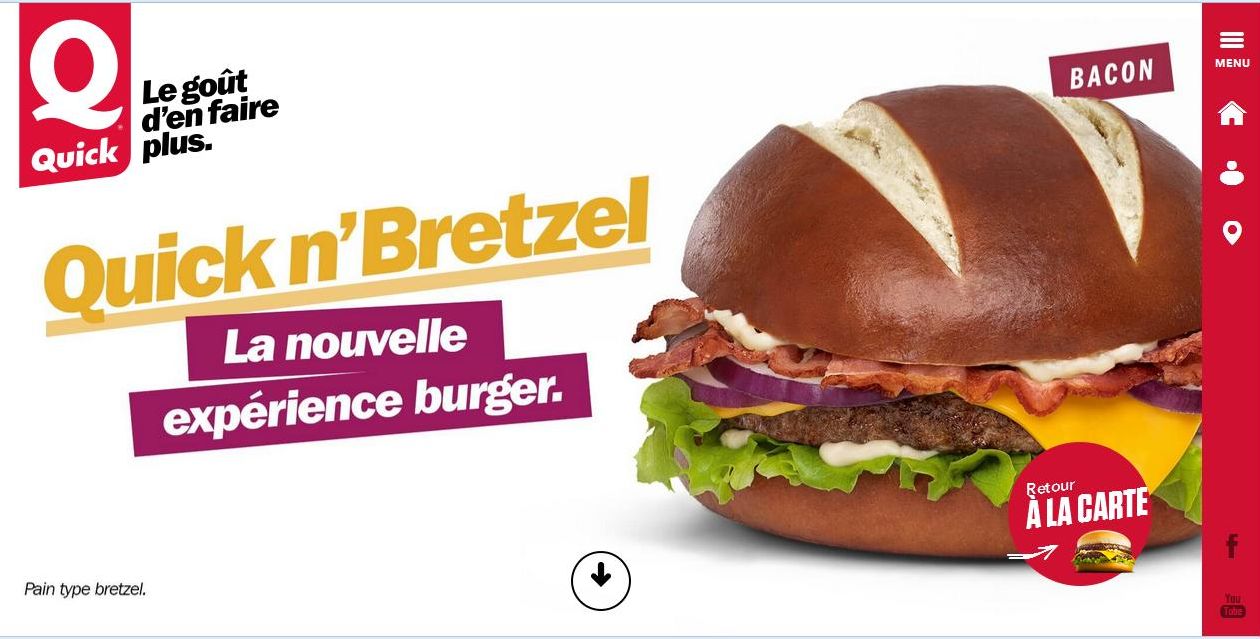Open the user account icon
The height and width of the screenshot is (639, 1260).
[1232, 173]
